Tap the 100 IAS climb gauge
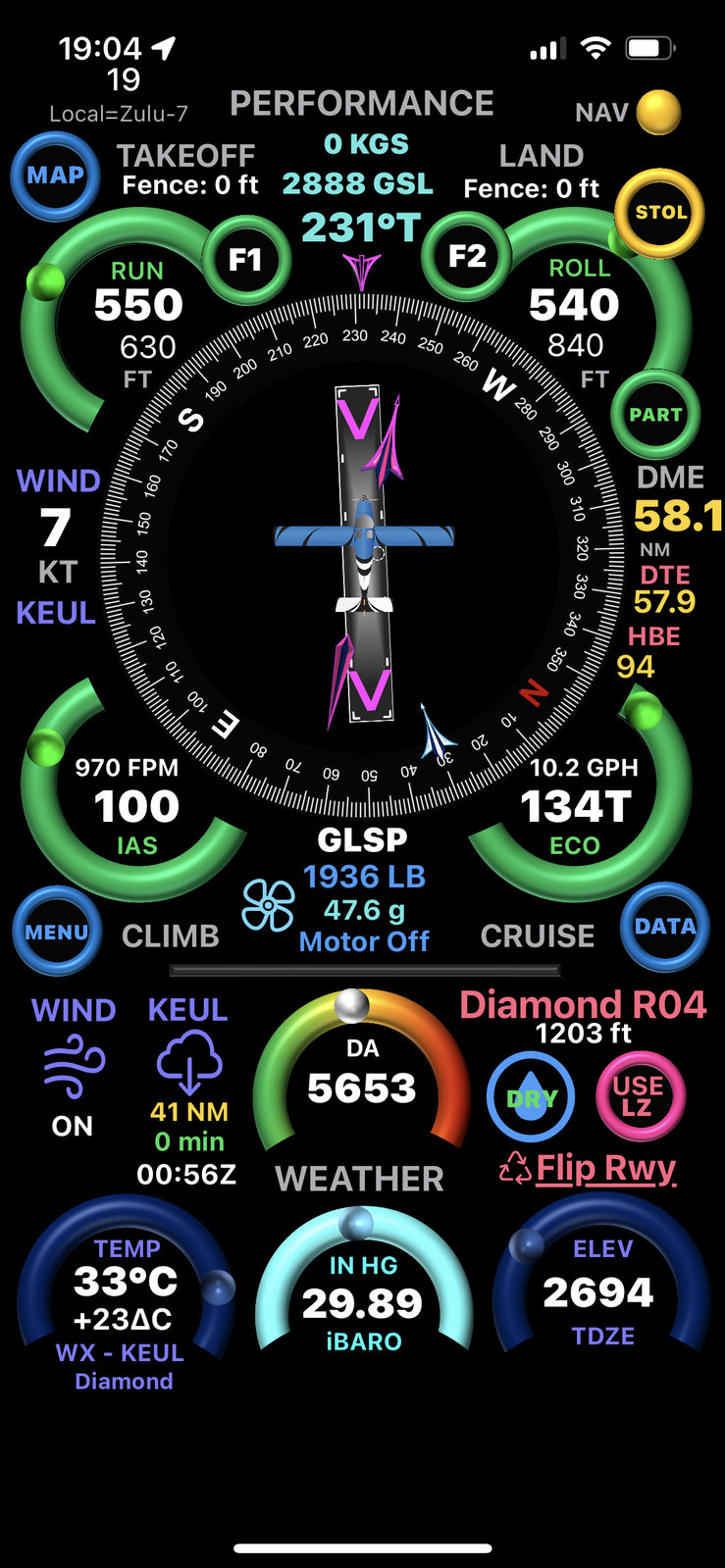This screenshot has width=725, height=1568. 136,806
